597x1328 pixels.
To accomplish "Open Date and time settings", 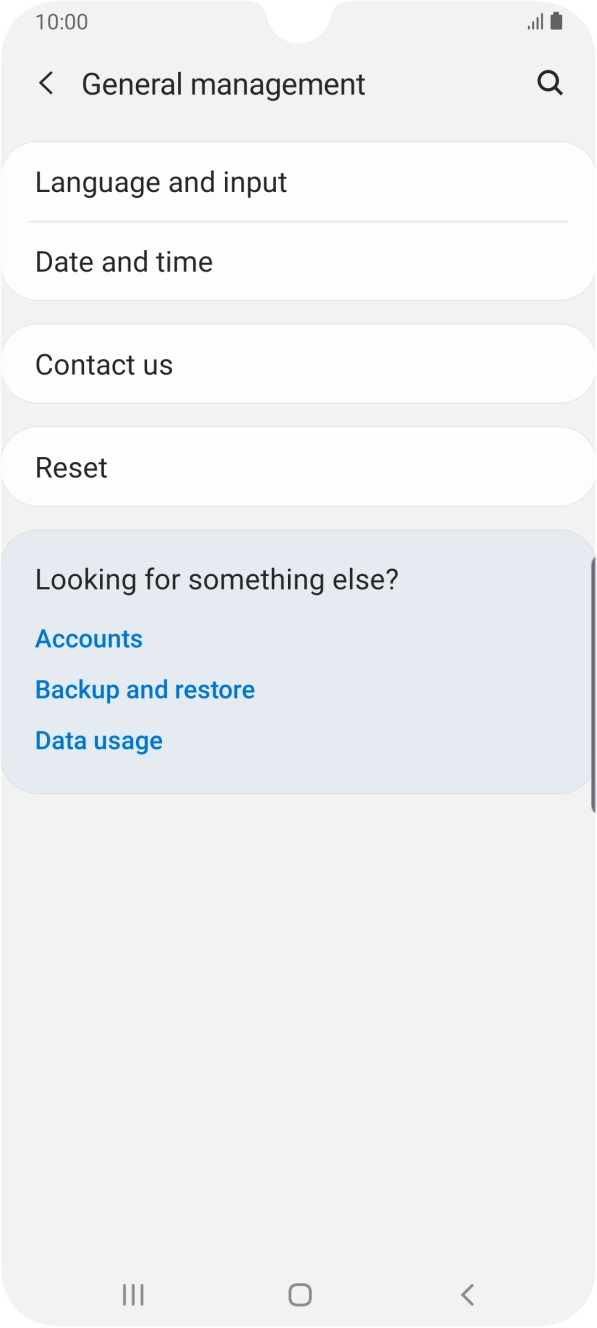I will coord(298,262).
